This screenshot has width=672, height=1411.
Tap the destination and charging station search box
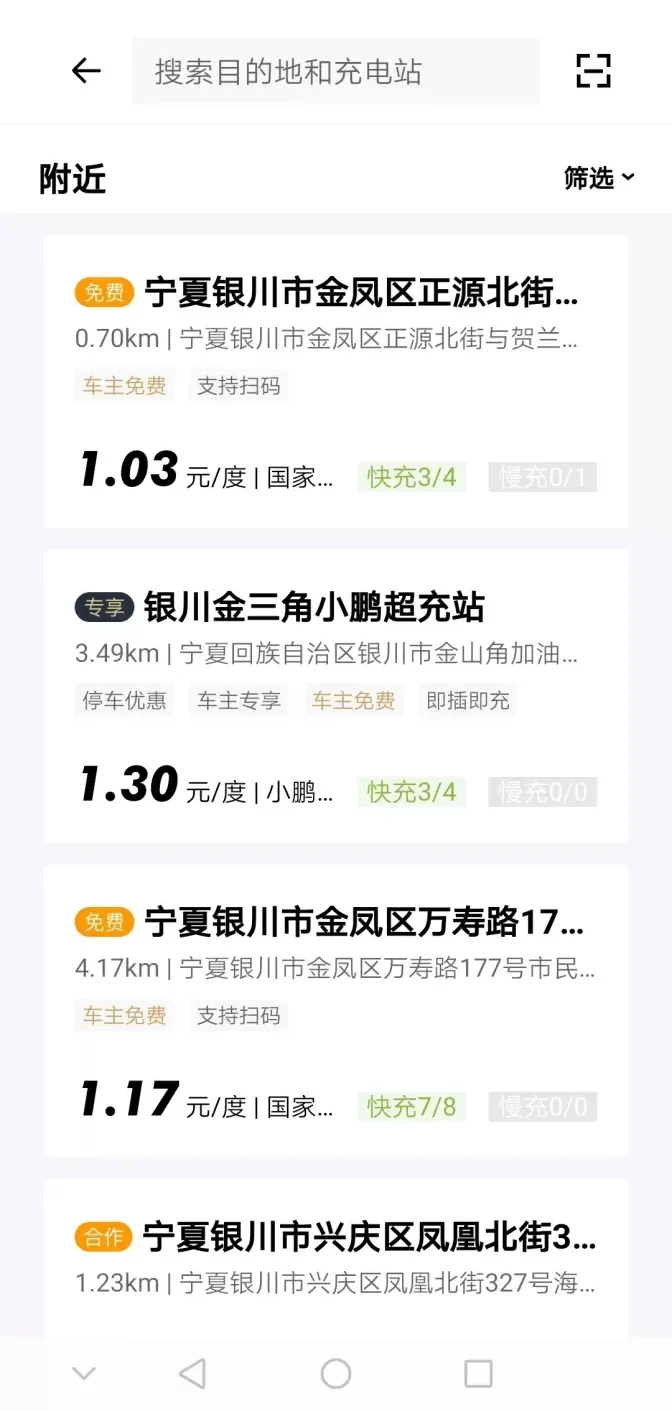click(x=336, y=71)
